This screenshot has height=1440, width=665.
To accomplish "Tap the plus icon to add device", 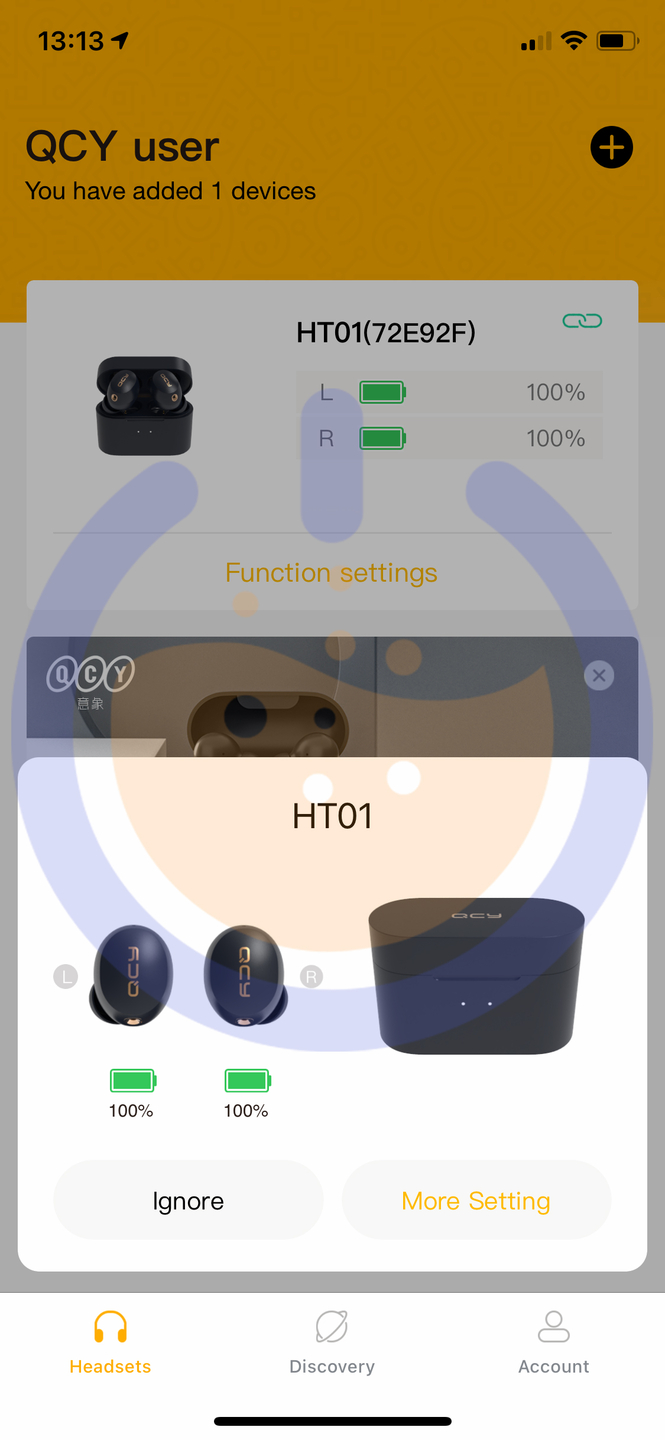I will coord(611,148).
